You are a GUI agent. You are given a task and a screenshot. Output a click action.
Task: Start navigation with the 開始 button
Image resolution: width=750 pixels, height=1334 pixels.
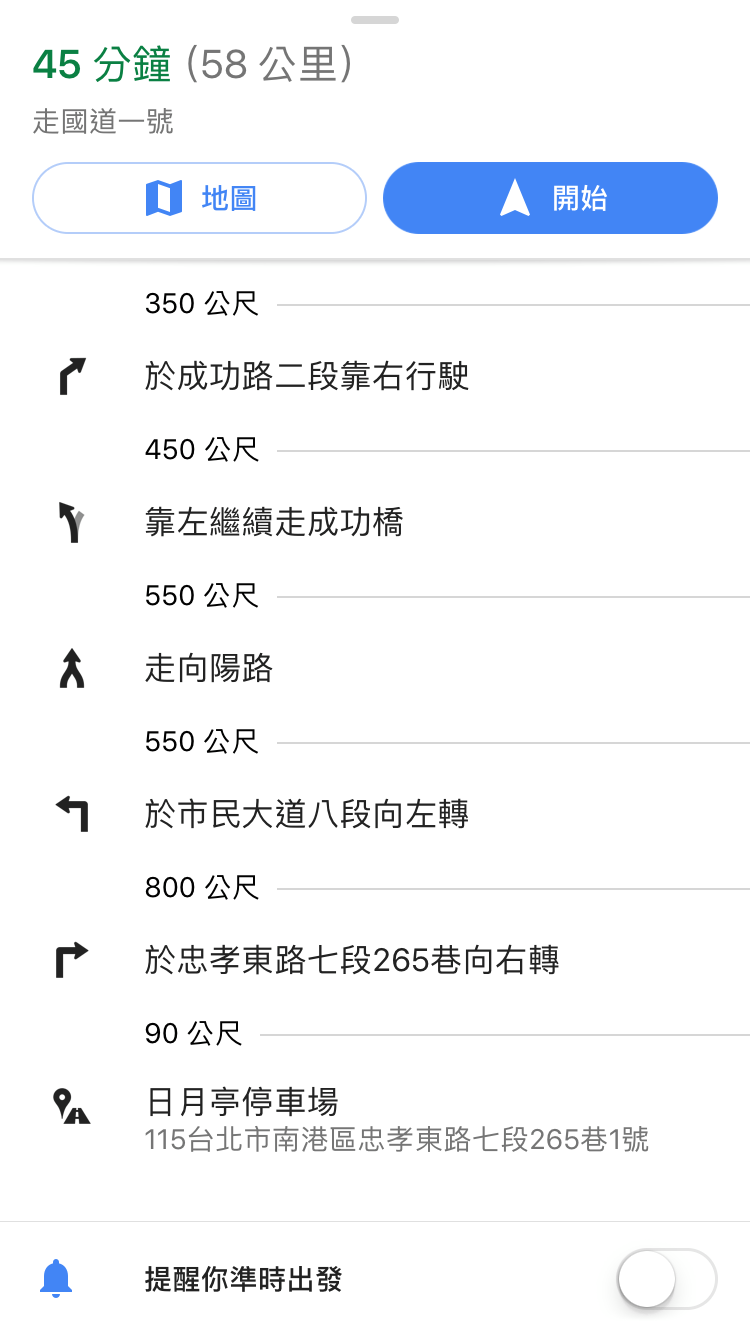(x=550, y=198)
